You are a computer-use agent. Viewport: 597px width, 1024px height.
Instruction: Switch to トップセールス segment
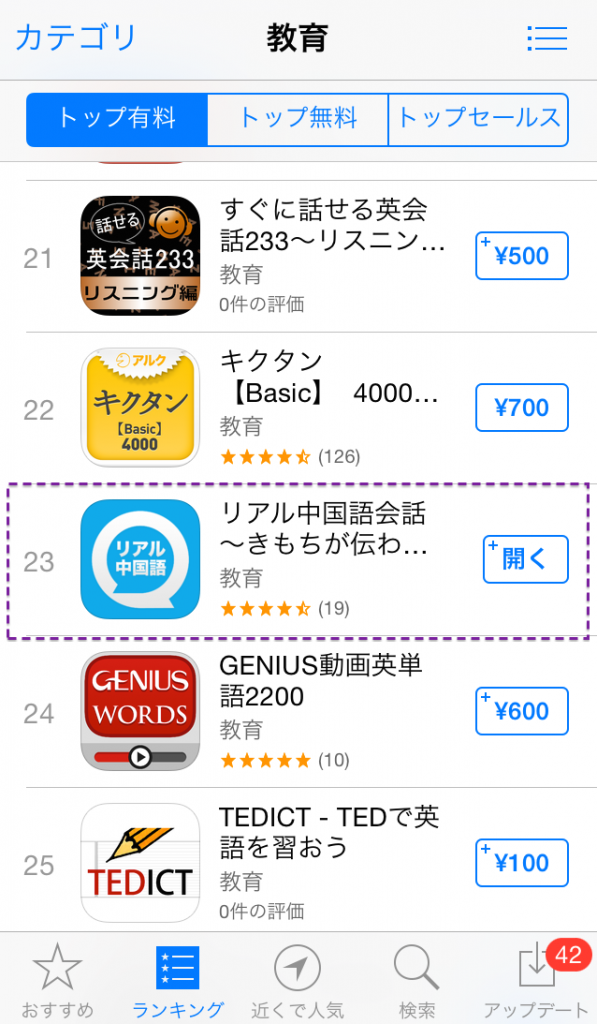pyautogui.click(x=478, y=120)
